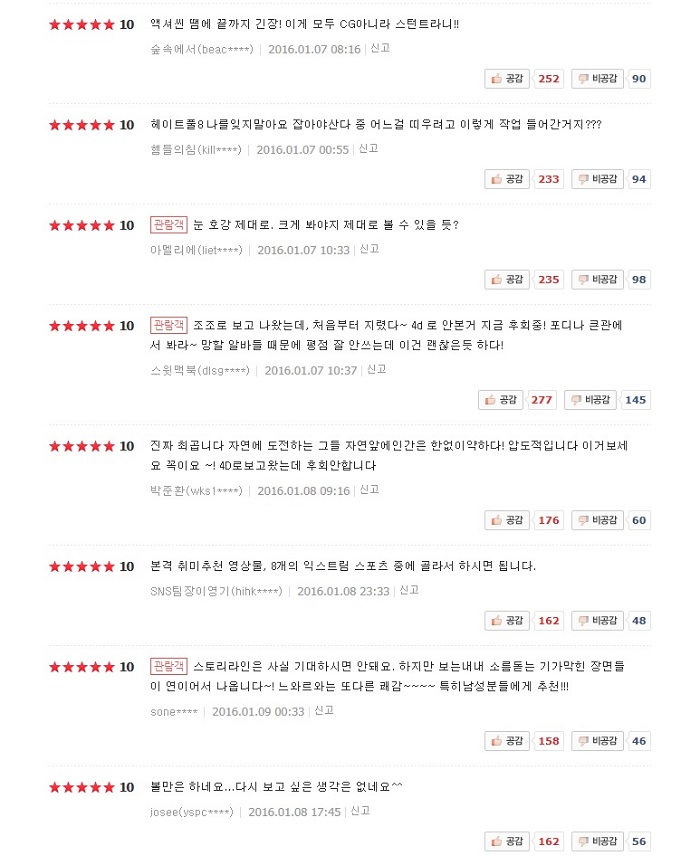This screenshot has height=865, width=700.
Task: Open reviewer 박준환(wks1****)
Action: pyautogui.click(x=195, y=491)
